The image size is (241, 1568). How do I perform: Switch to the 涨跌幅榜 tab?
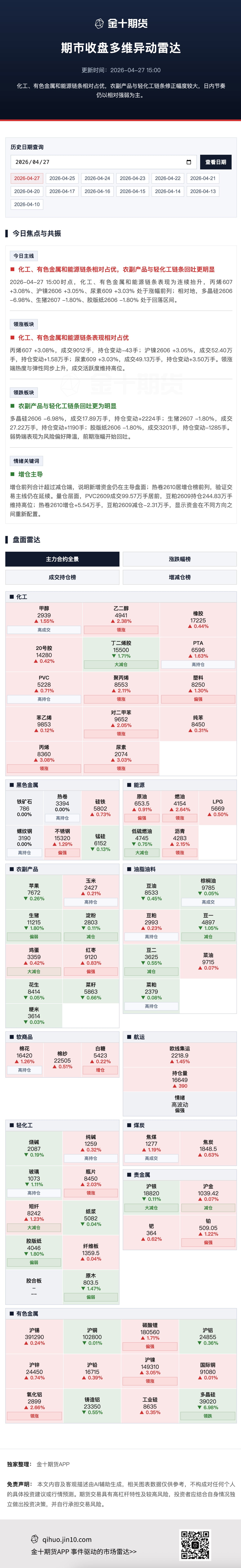pyautogui.click(x=179, y=559)
